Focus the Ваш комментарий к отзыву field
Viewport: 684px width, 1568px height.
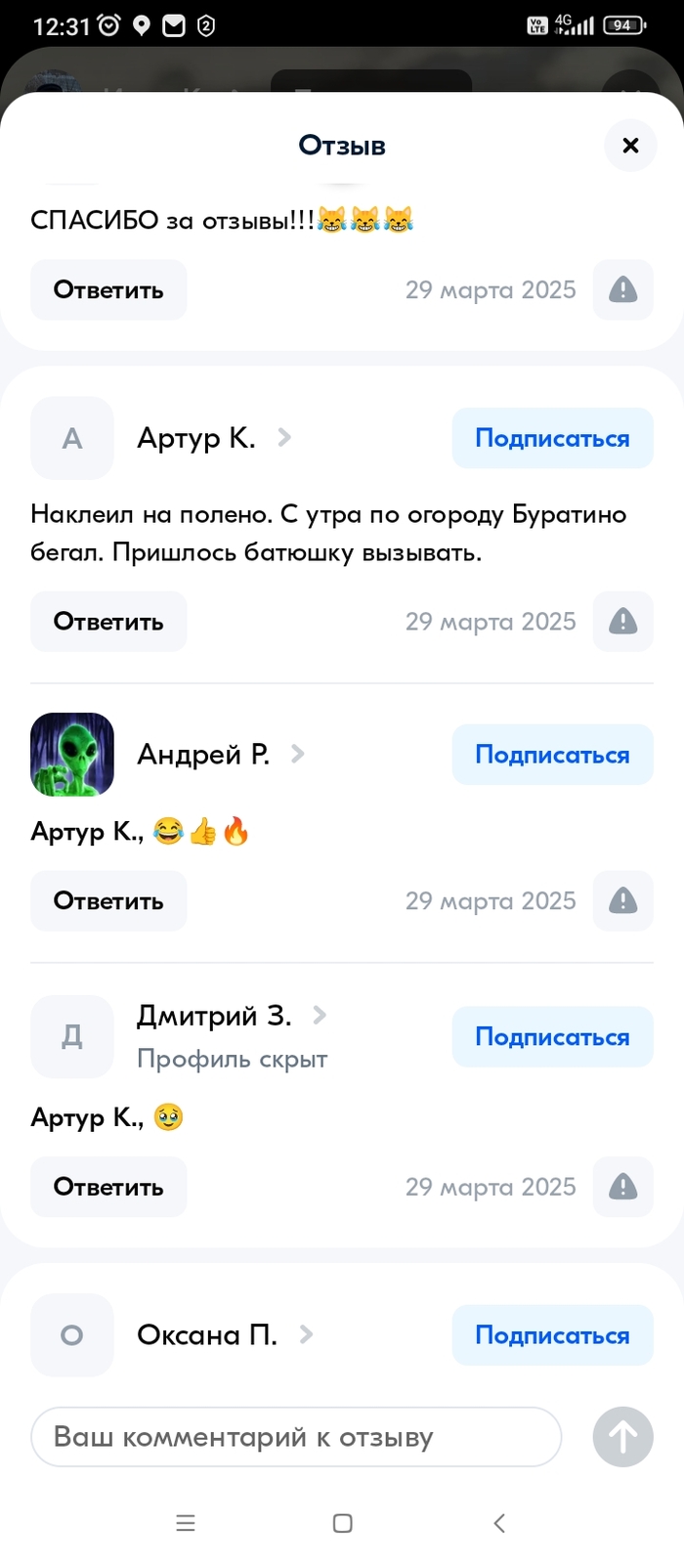(296, 1437)
